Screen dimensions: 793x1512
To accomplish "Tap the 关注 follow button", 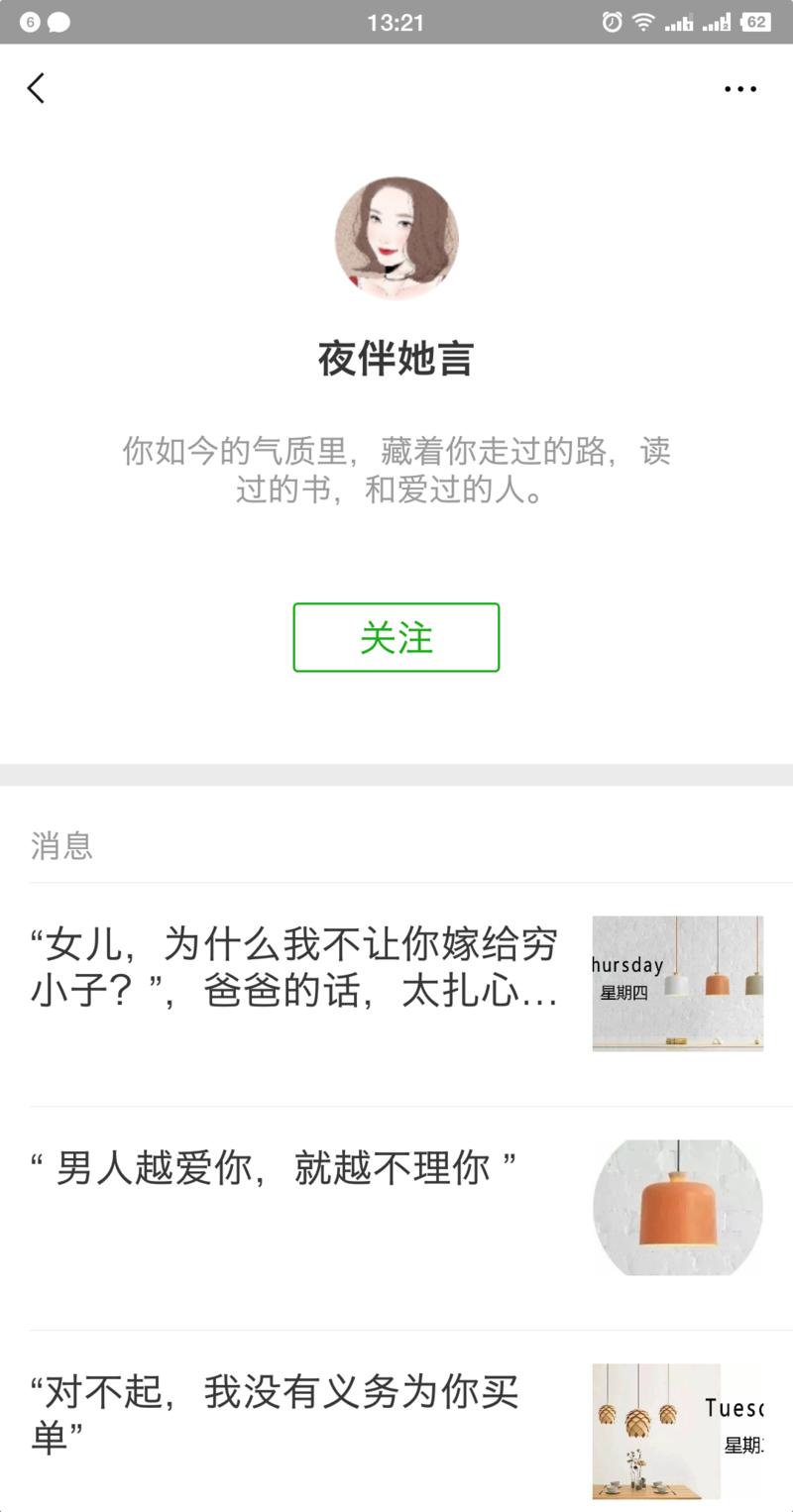I will coord(396,638).
